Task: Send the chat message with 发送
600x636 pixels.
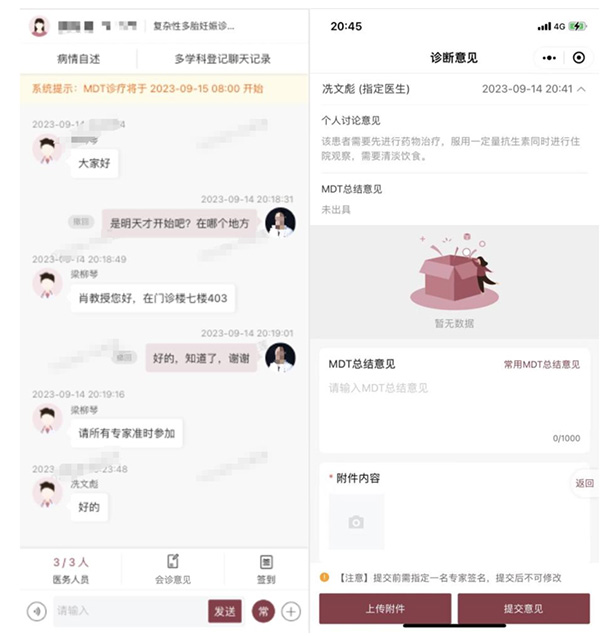Action: point(225,611)
